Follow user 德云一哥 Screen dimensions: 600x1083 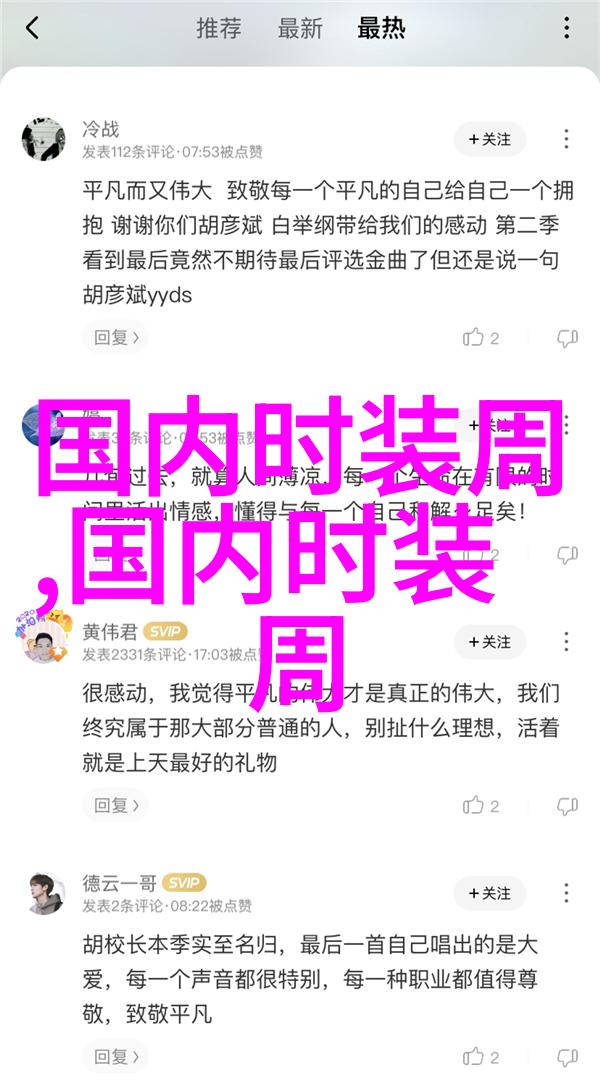tap(489, 893)
